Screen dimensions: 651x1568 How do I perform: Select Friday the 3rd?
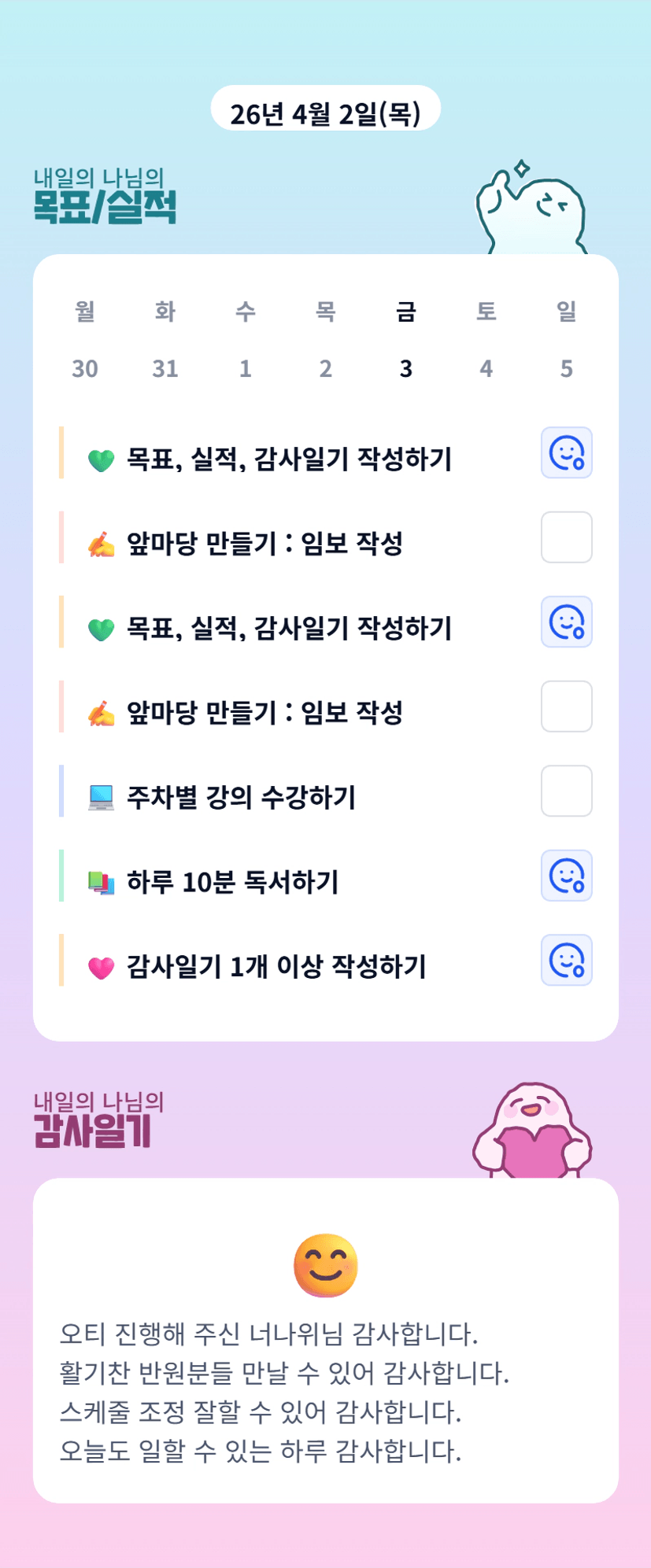point(406,368)
